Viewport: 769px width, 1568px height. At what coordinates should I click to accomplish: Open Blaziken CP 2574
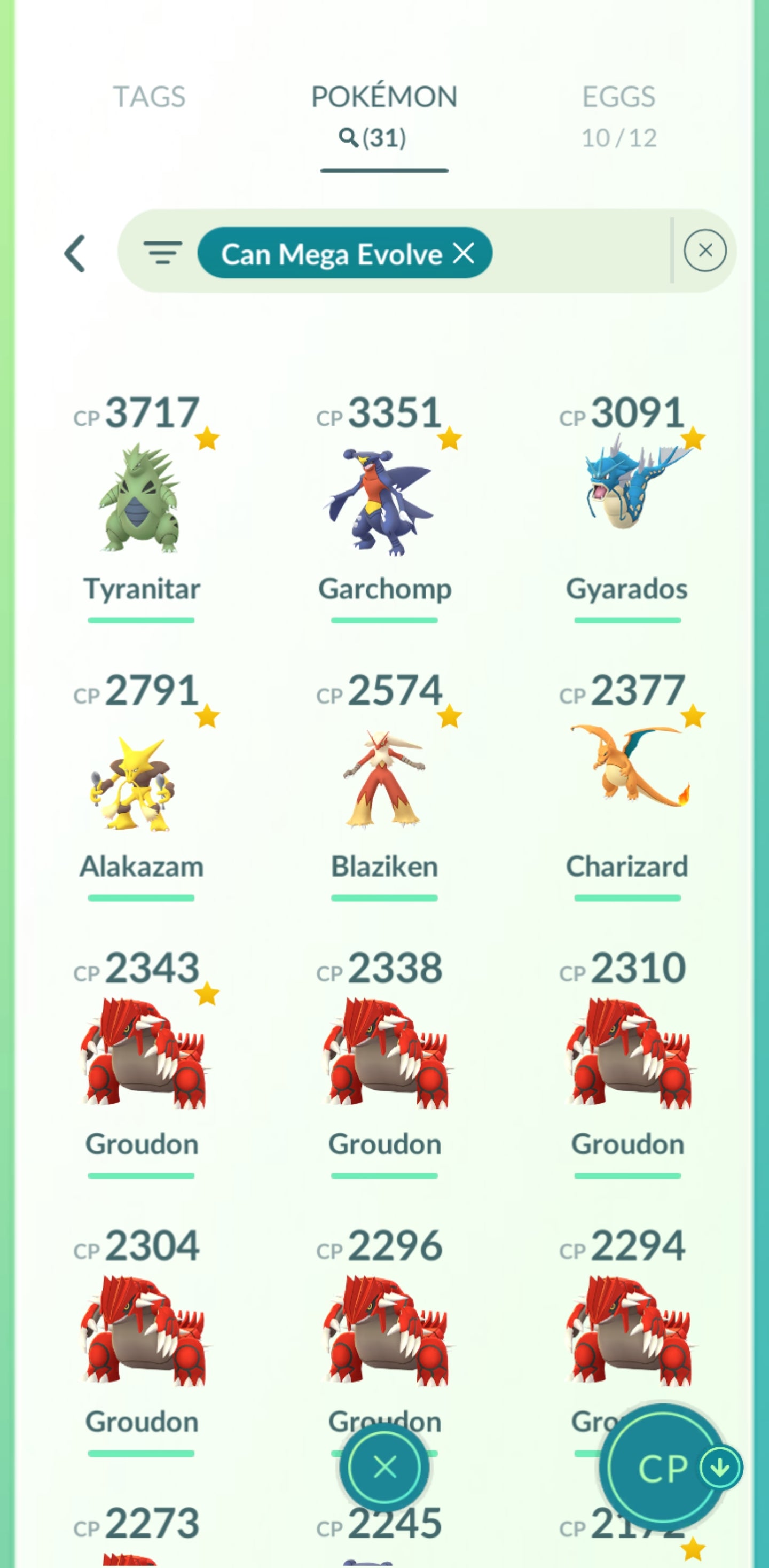(384, 782)
